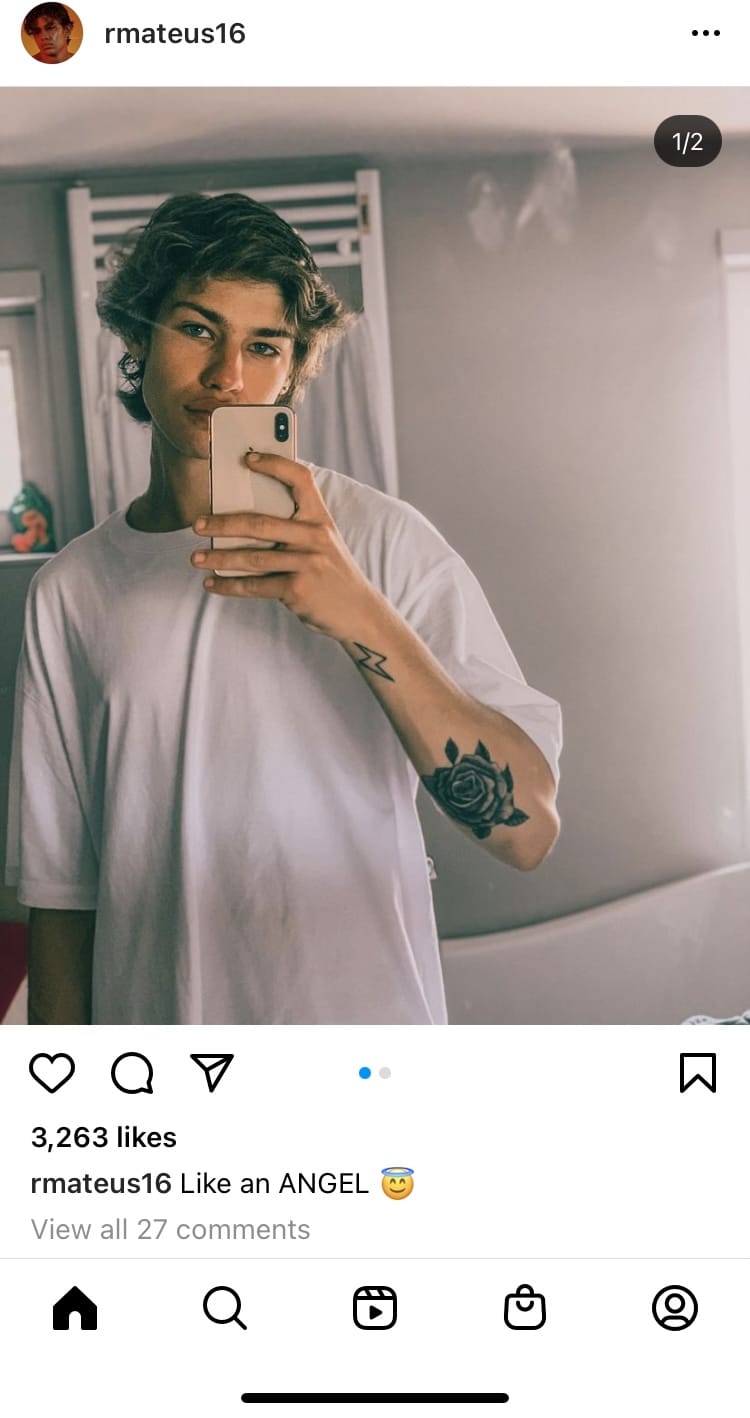Open the 3,263 likes list
Image resolution: width=750 pixels, height=1418 pixels.
[x=104, y=1137]
